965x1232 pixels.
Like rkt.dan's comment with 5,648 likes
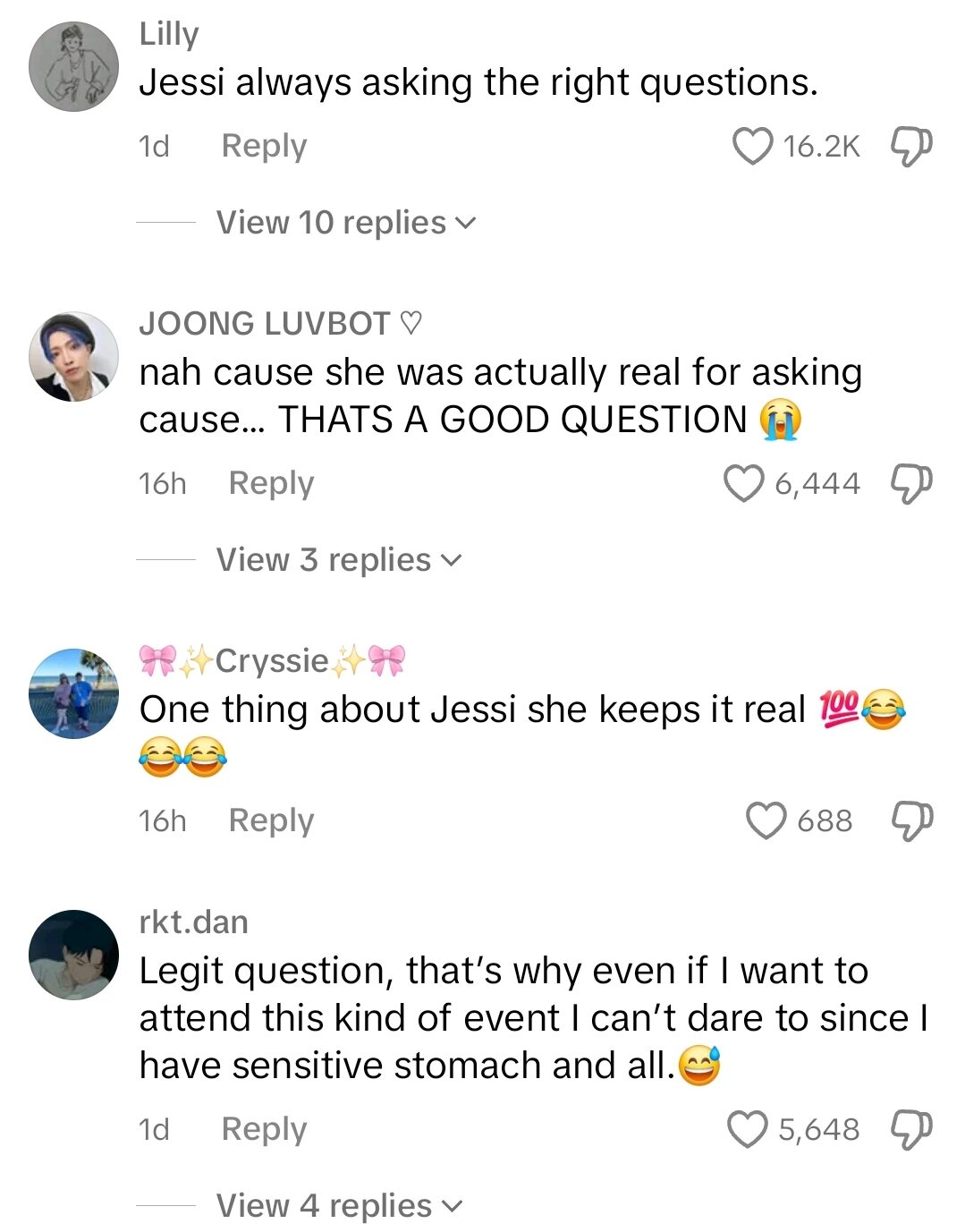[746, 1129]
